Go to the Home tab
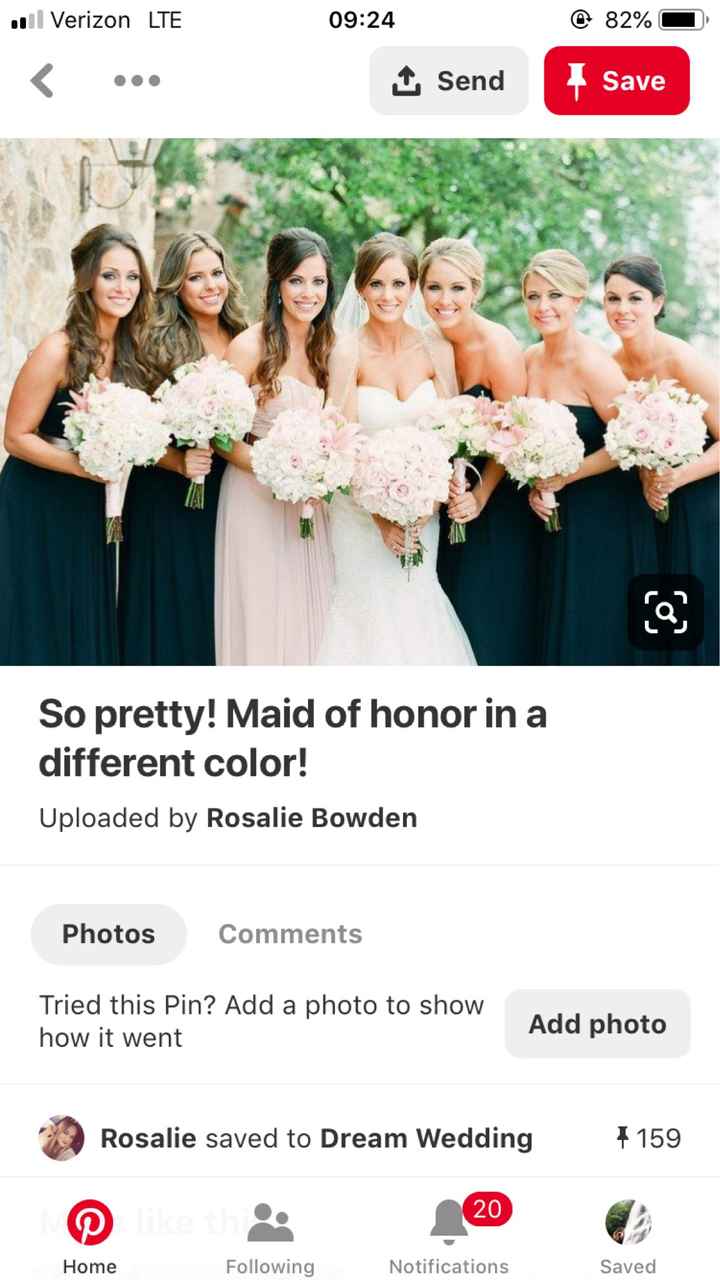The height and width of the screenshot is (1280, 720). click(x=90, y=1236)
